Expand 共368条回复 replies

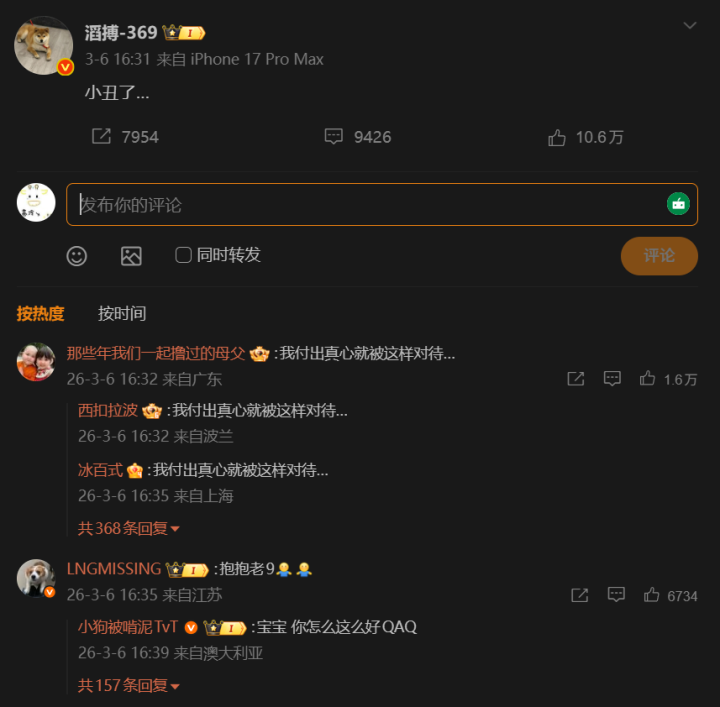click(128, 528)
